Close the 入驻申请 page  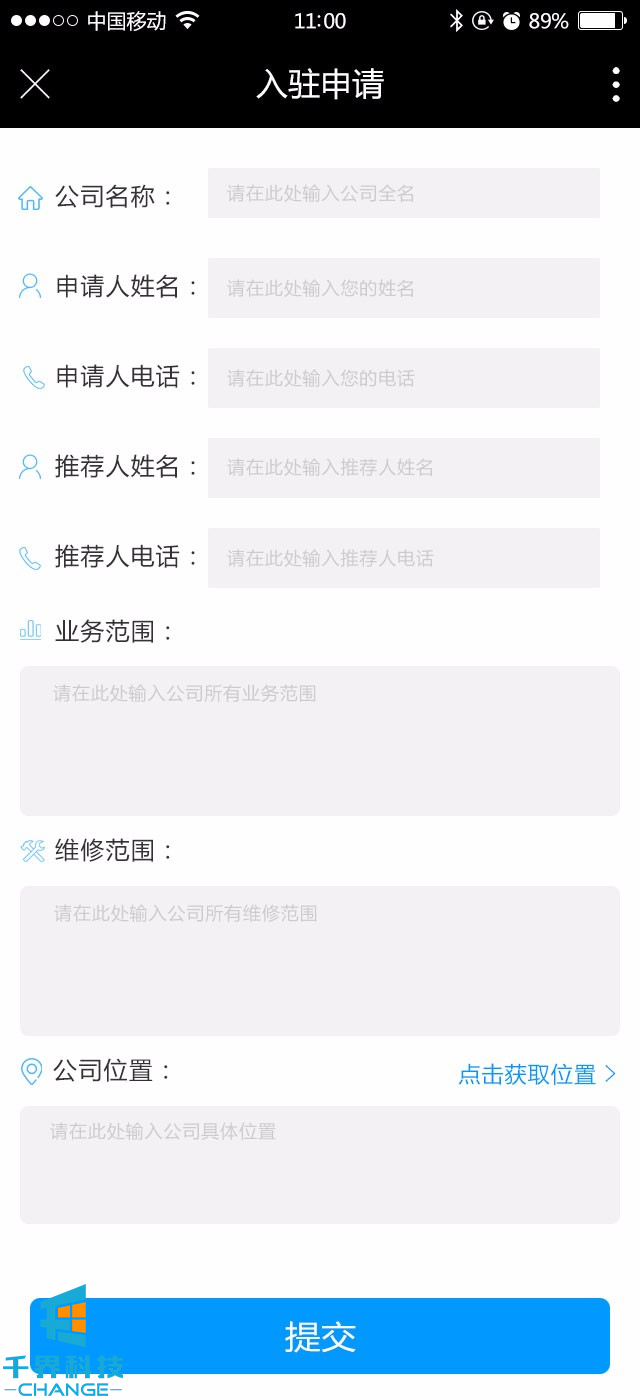pos(35,85)
